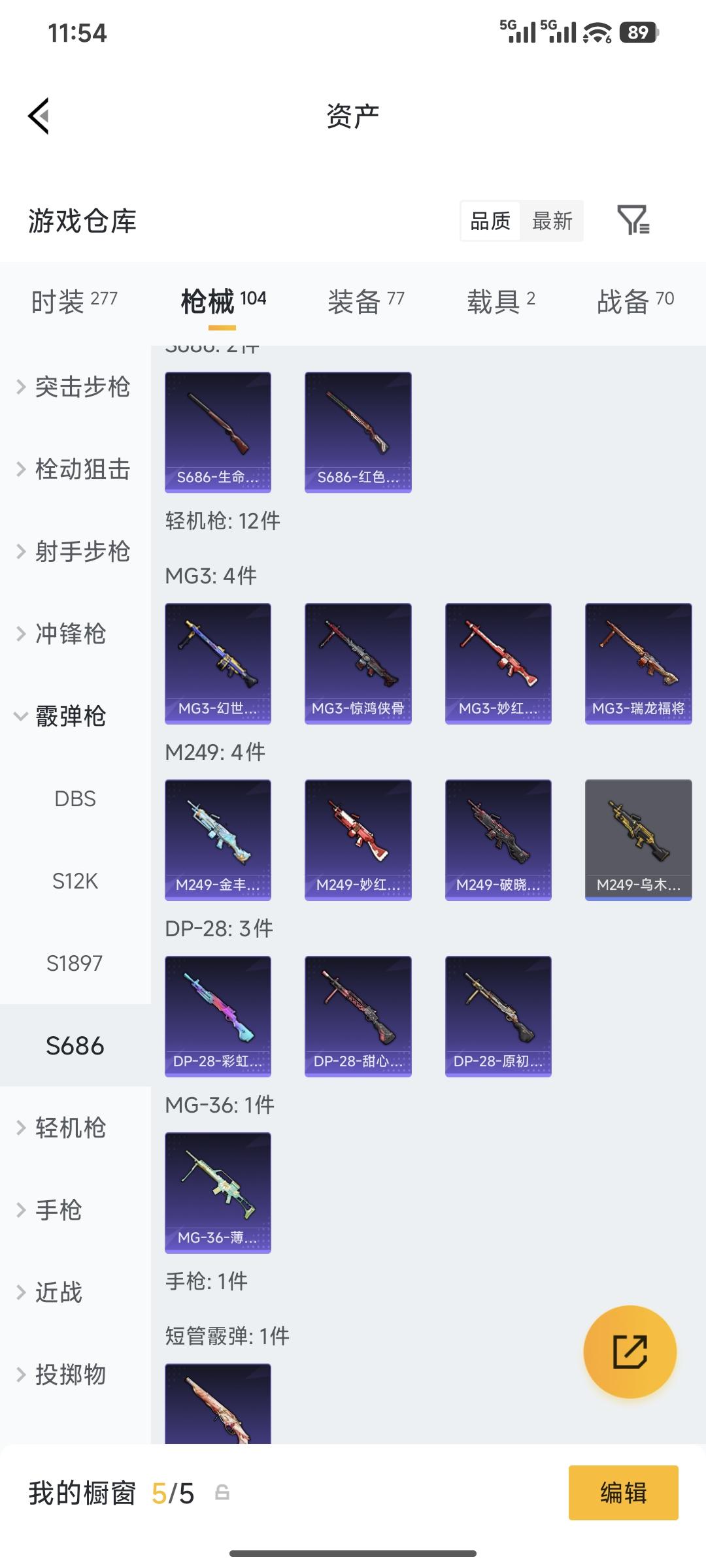Switch to the 时装 tab

click(74, 301)
